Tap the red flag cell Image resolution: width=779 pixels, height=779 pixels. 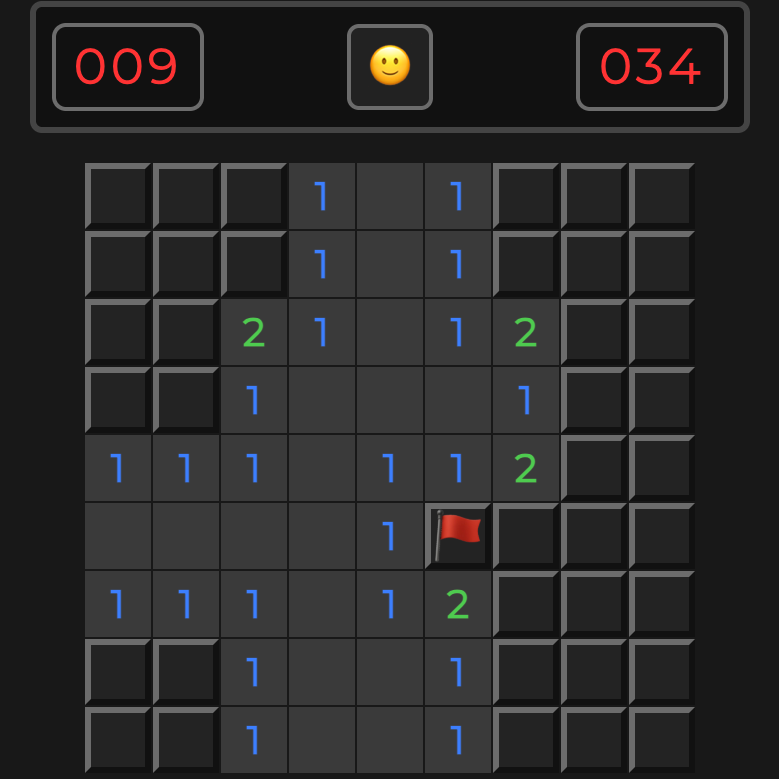(458, 536)
